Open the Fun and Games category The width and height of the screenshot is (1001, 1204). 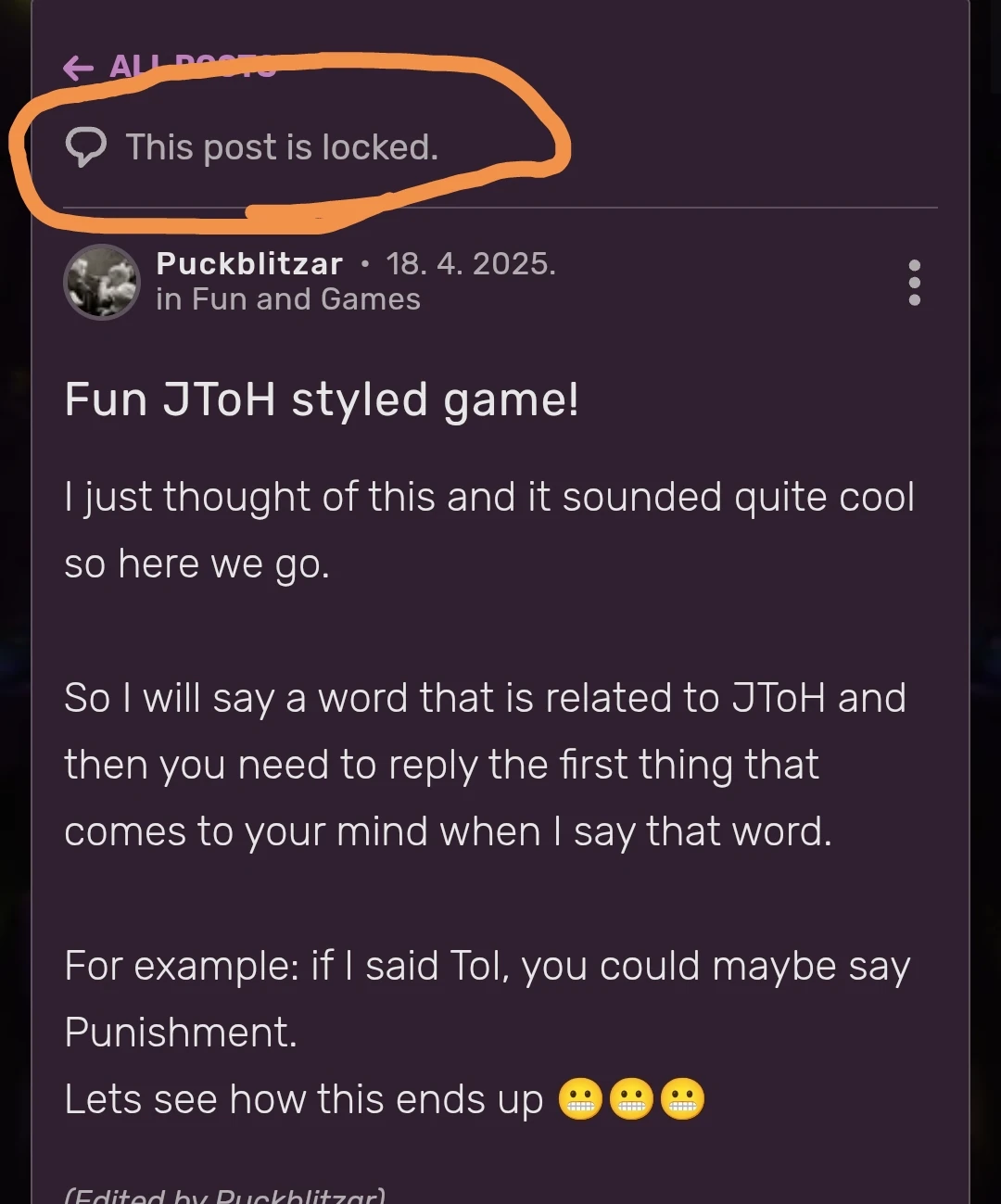point(306,299)
